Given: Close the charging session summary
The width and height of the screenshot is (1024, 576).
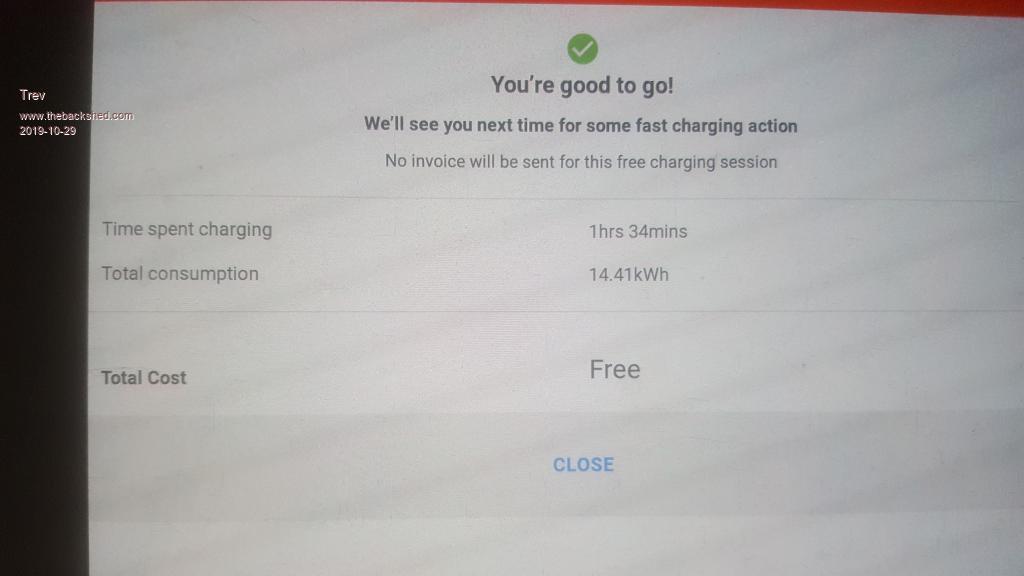Looking at the screenshot, I should click(583, 464).
